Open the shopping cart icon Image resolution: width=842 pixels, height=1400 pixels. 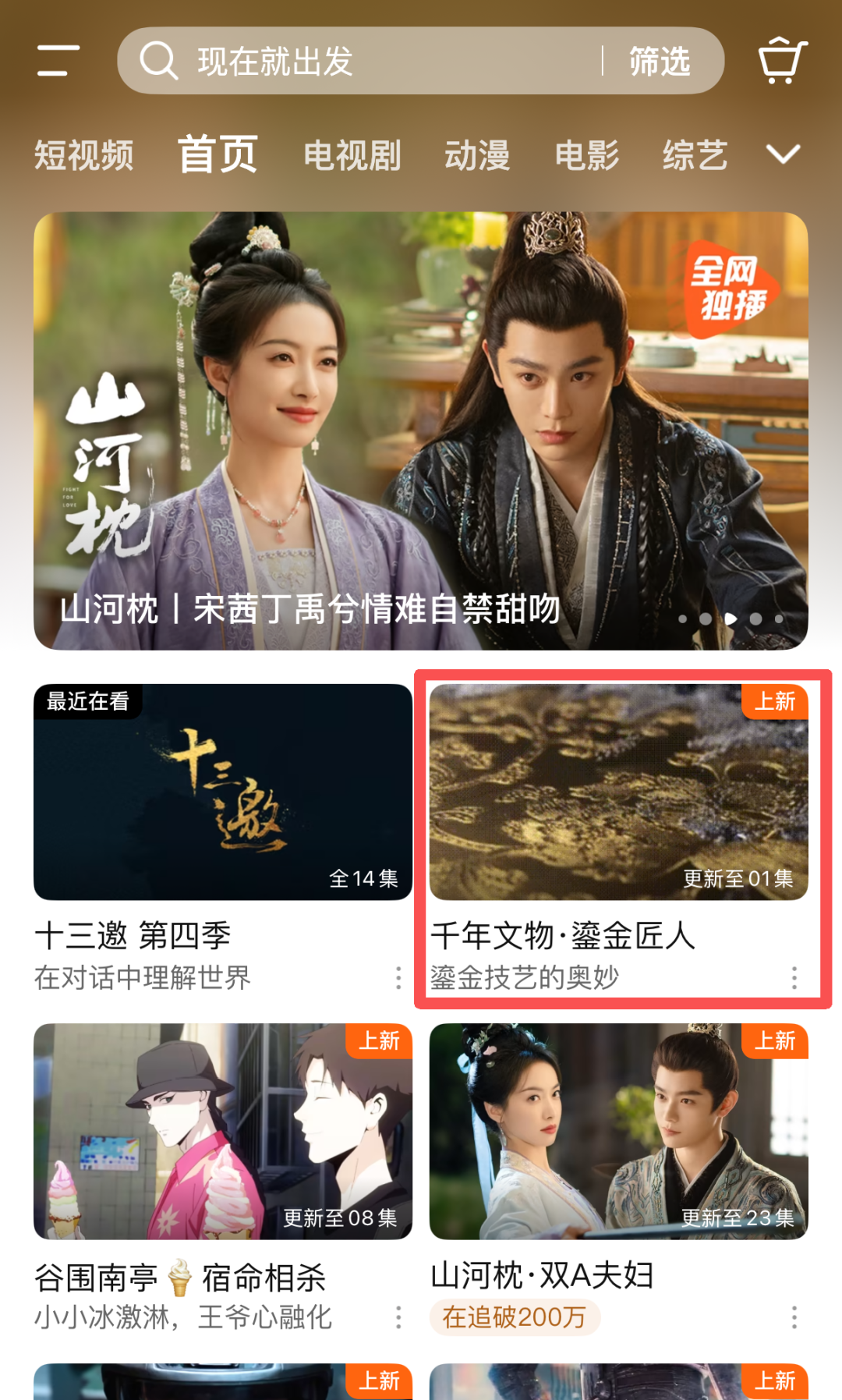pyautogui.click(x=782, y=61)
